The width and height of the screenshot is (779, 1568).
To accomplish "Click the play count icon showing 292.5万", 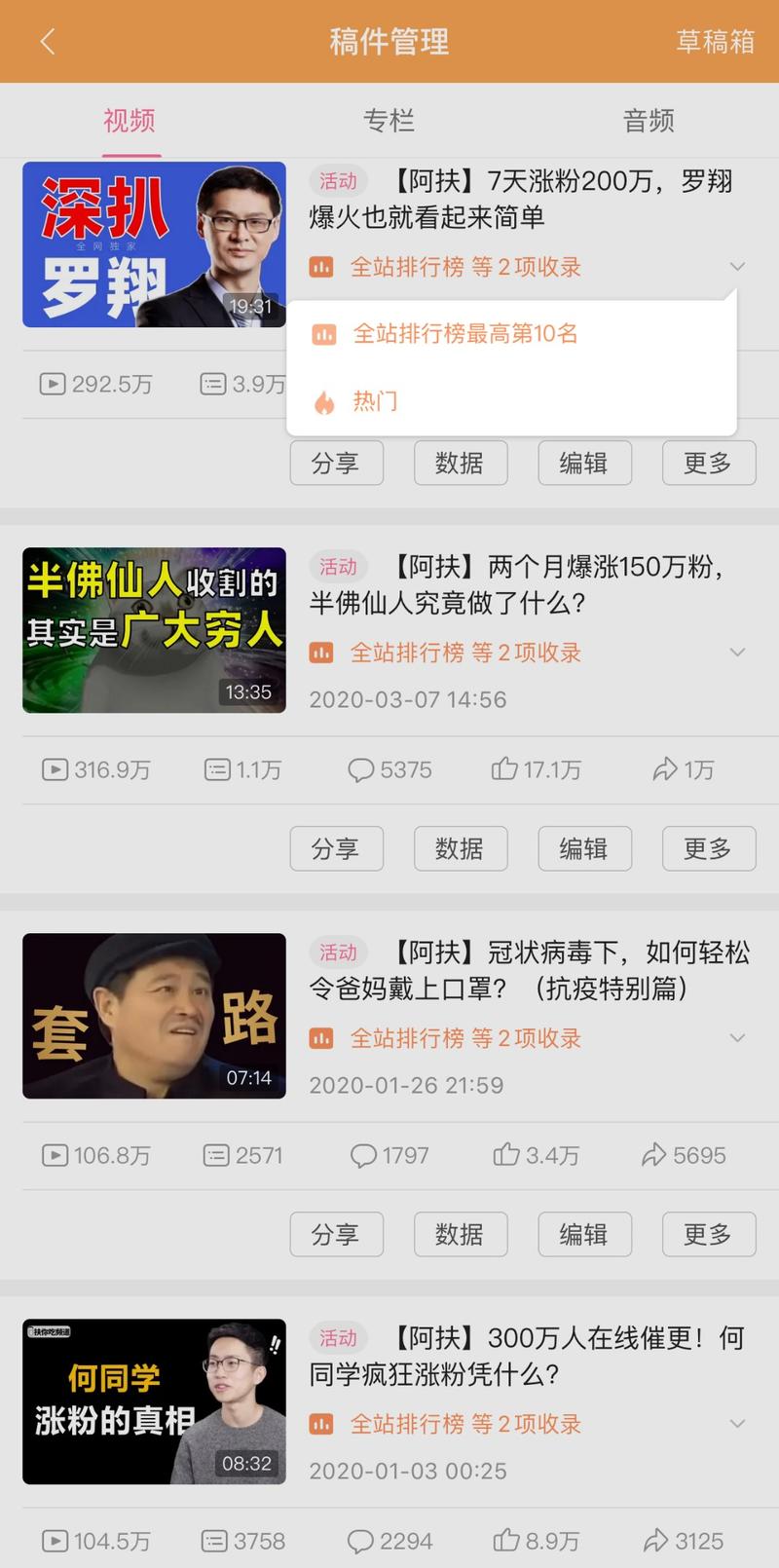I will pyautogui.click(x=51, y=384).
